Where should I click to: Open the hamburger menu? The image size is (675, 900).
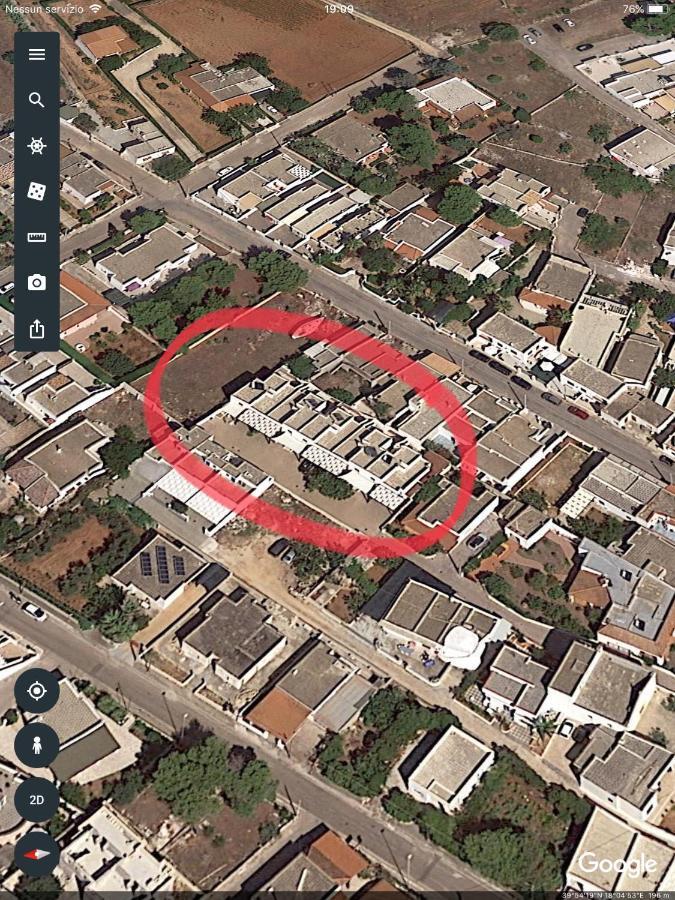pos(37,54)
